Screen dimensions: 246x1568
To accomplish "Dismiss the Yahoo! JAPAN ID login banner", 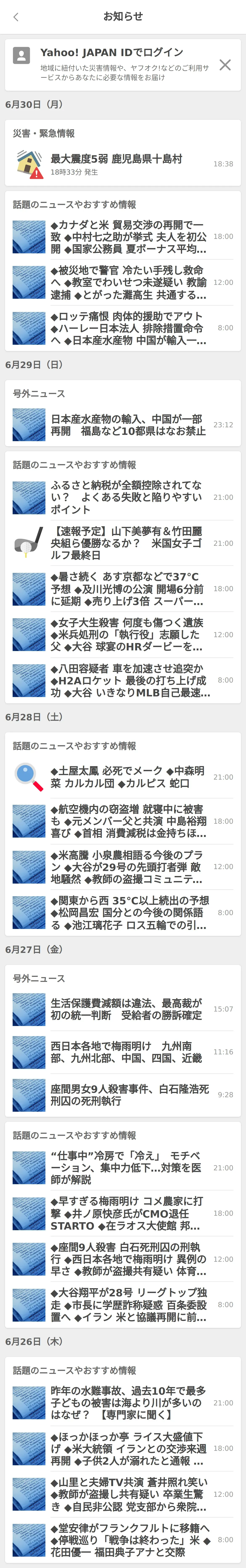I will pos(225,64).
